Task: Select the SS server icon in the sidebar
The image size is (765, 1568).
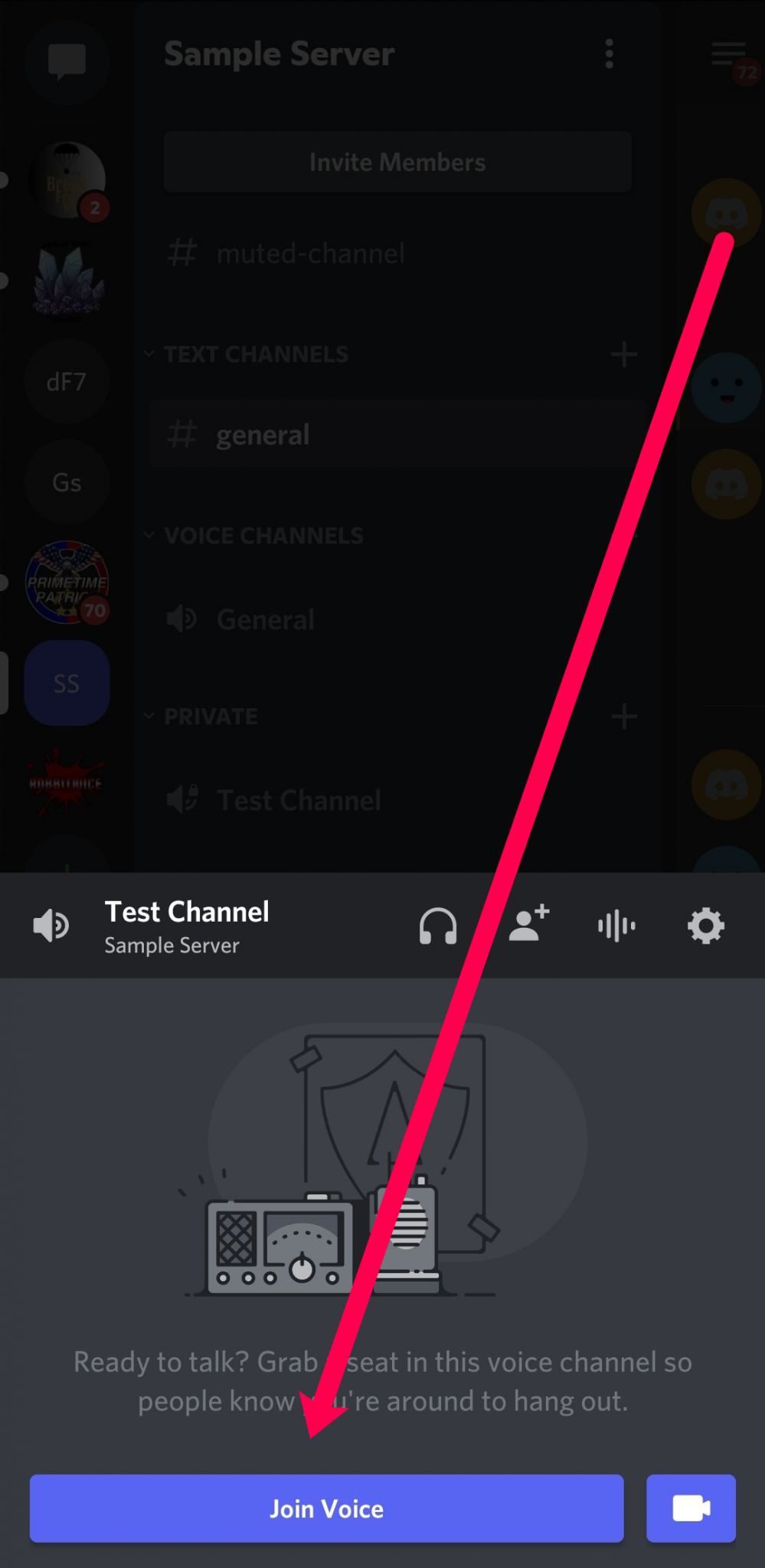Action: click(x=67, y=683)
